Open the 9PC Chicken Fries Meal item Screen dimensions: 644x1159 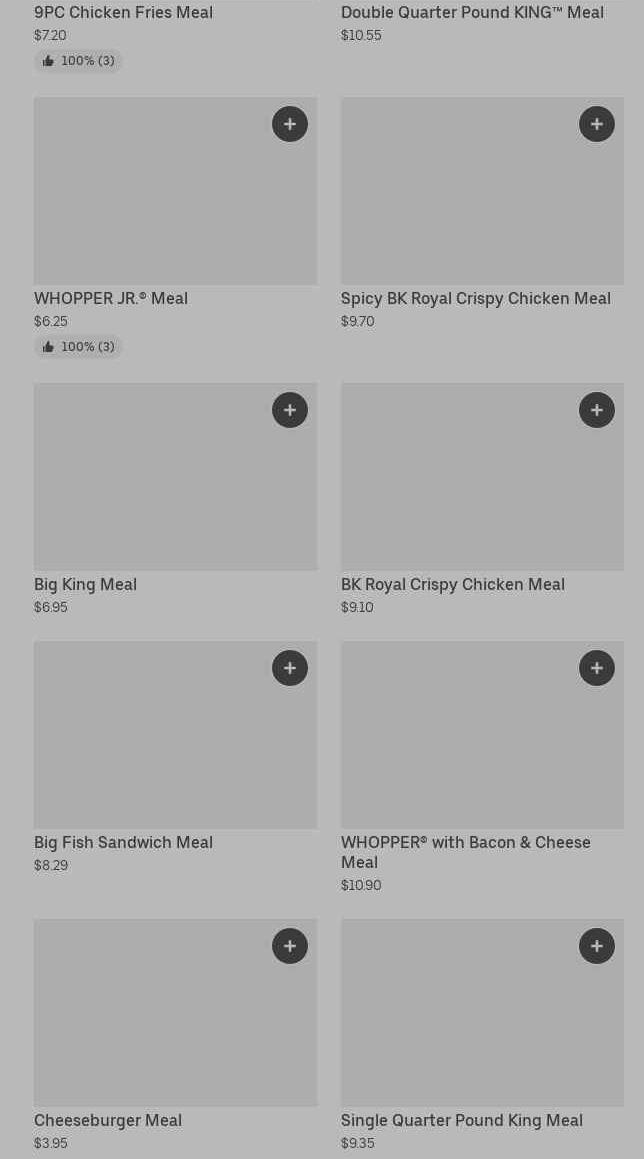tap(123, 13)
